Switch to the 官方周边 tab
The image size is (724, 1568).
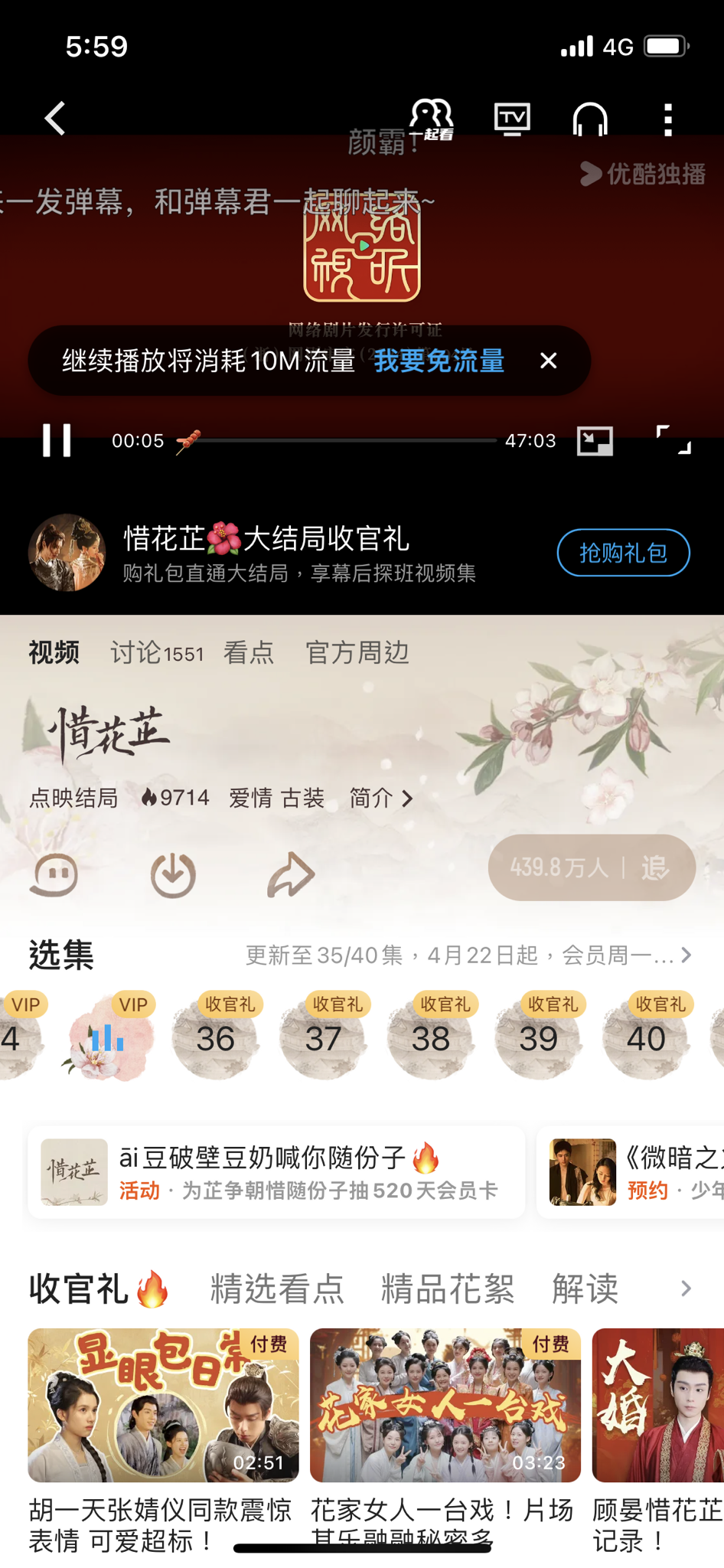pyautogui.click(x=357, y=653)
